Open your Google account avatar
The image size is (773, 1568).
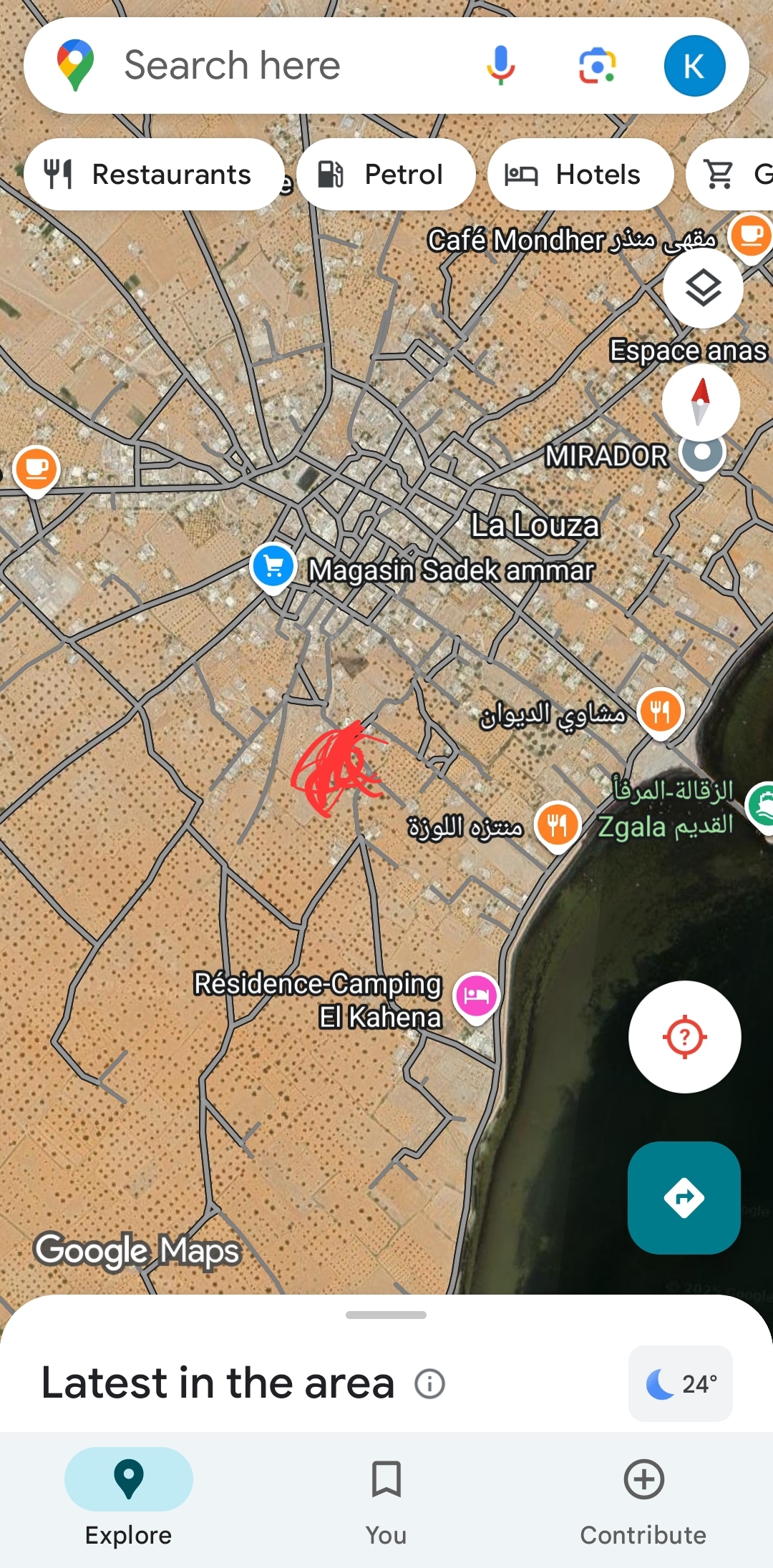click(x=693, y=64)
